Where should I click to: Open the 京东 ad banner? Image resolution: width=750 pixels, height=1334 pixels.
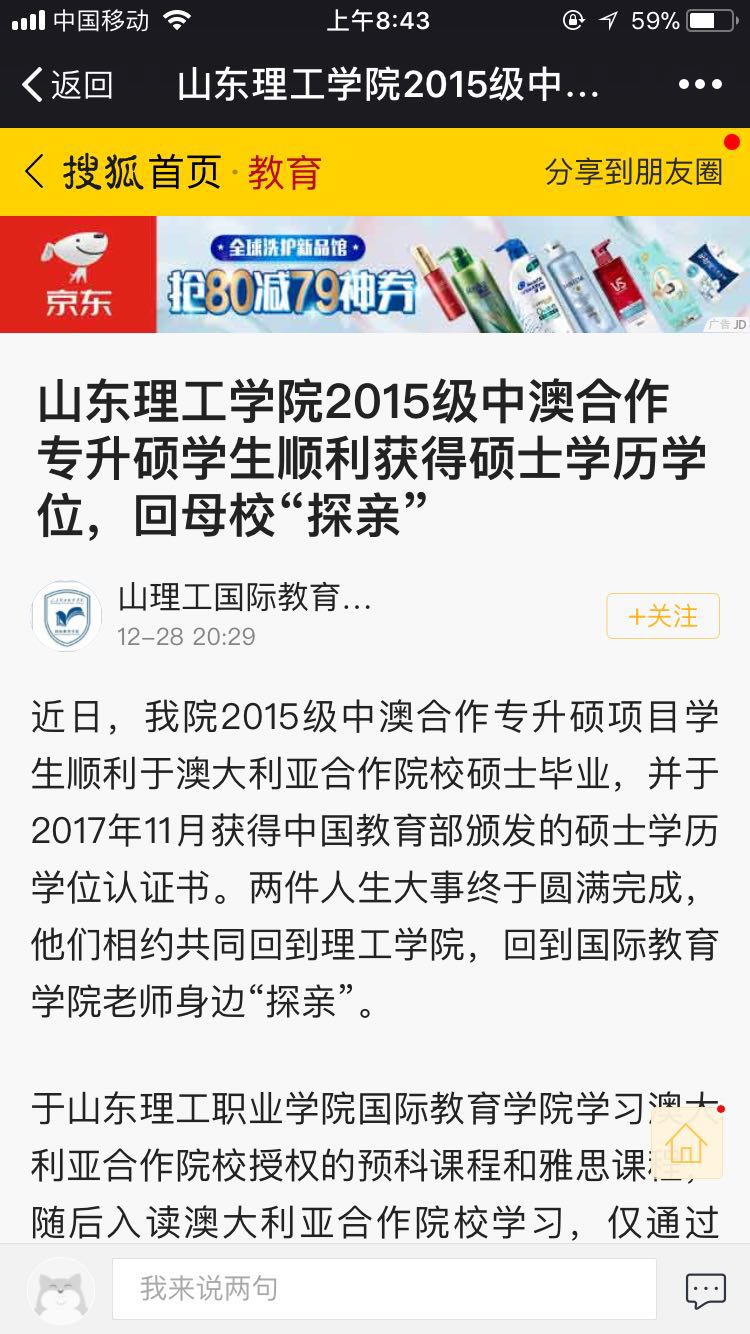375,275
